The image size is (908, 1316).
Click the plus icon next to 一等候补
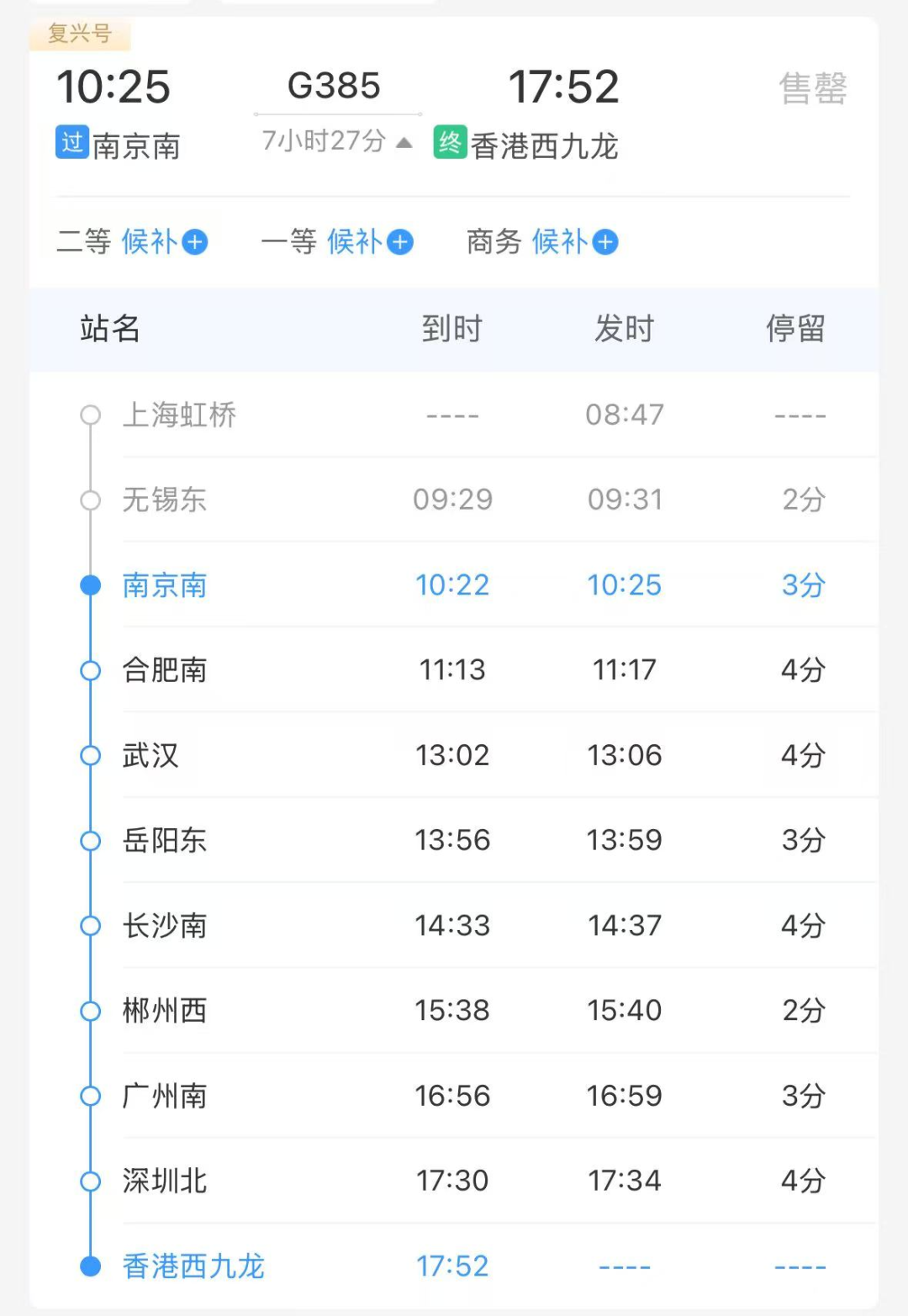click(401, 242)
